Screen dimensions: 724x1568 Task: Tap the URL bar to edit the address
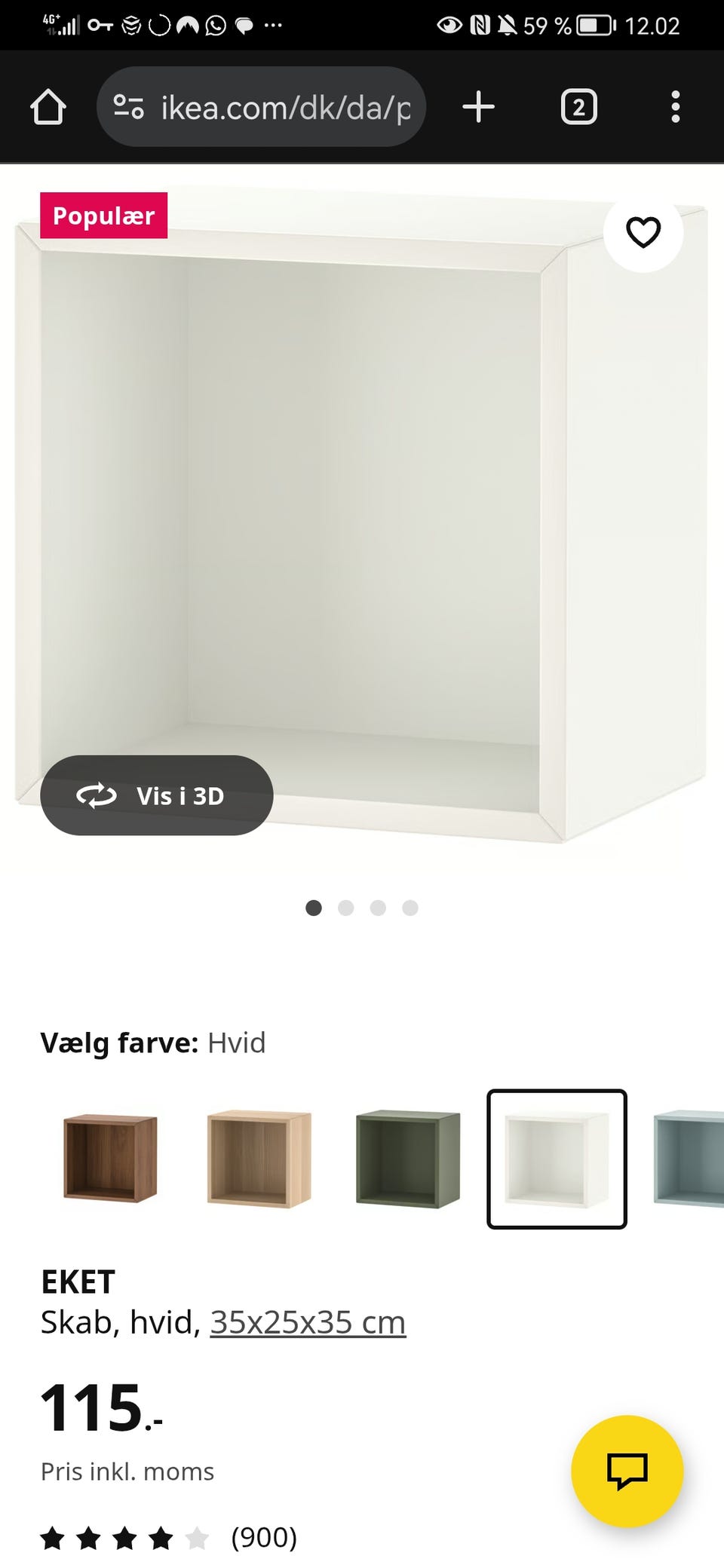coord(283,106)
